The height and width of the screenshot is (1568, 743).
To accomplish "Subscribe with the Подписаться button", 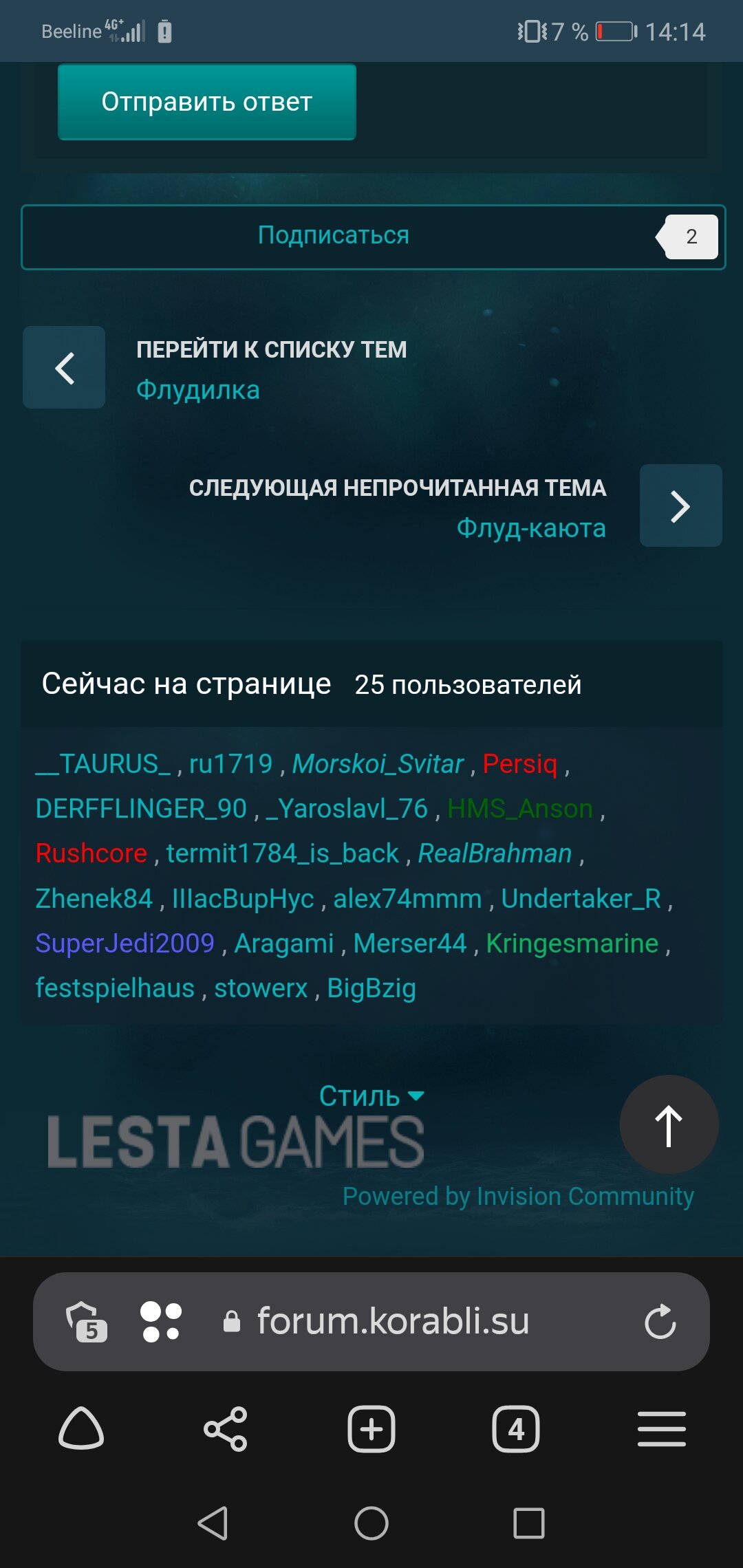I will click(334, 235).
